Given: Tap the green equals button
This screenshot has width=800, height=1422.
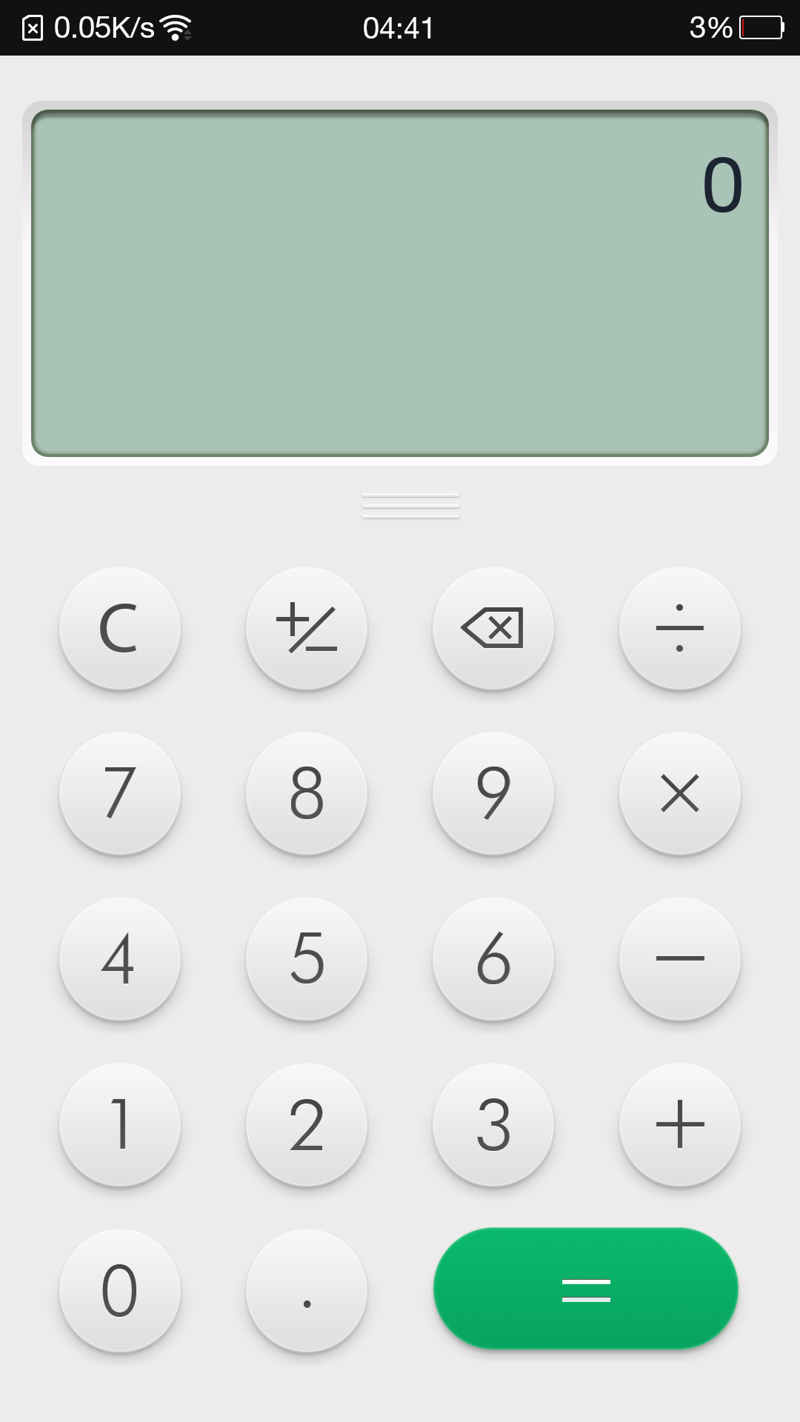Looking at the screenshot, I should pos(586,1289).
